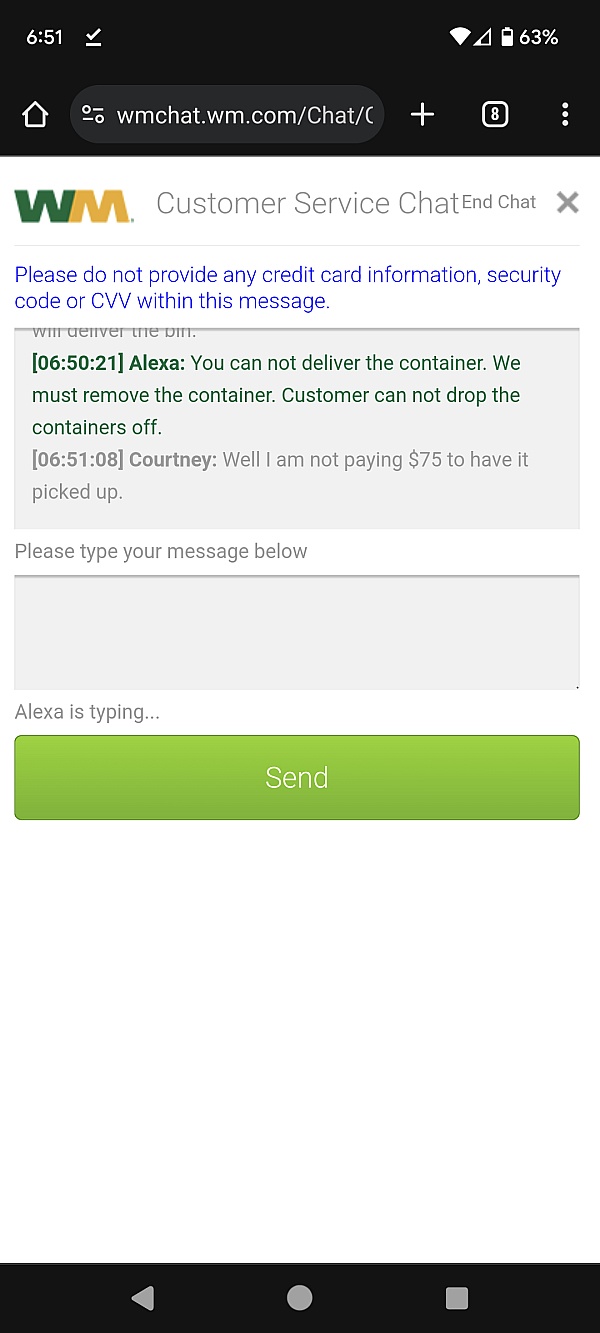
Task: Open the tab switcher showing 8 tabs
Action: tap(494, 115)
